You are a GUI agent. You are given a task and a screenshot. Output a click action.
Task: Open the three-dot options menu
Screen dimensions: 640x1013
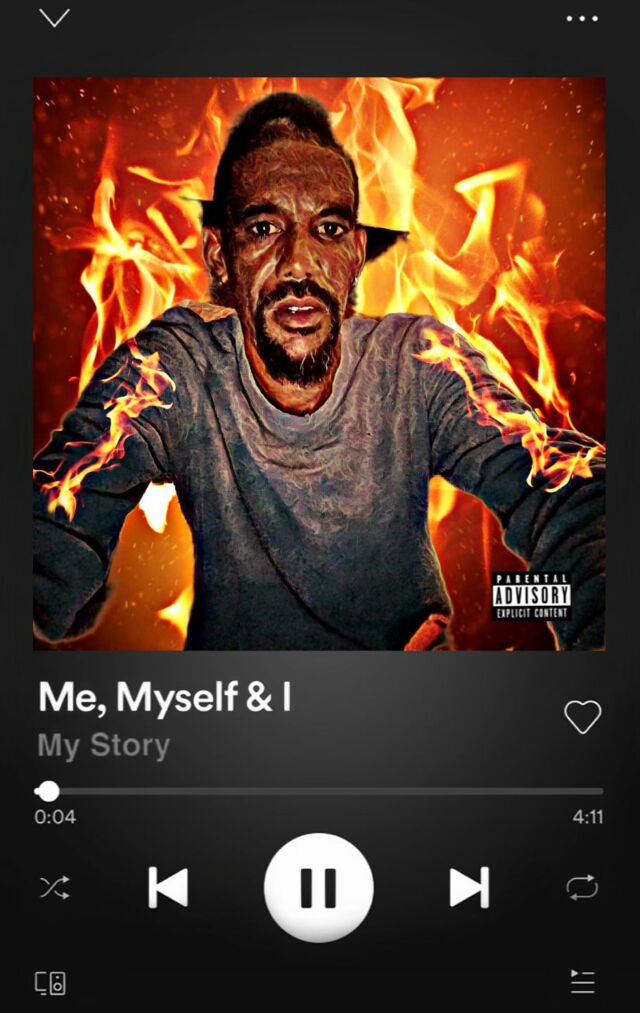click(582, 18)
